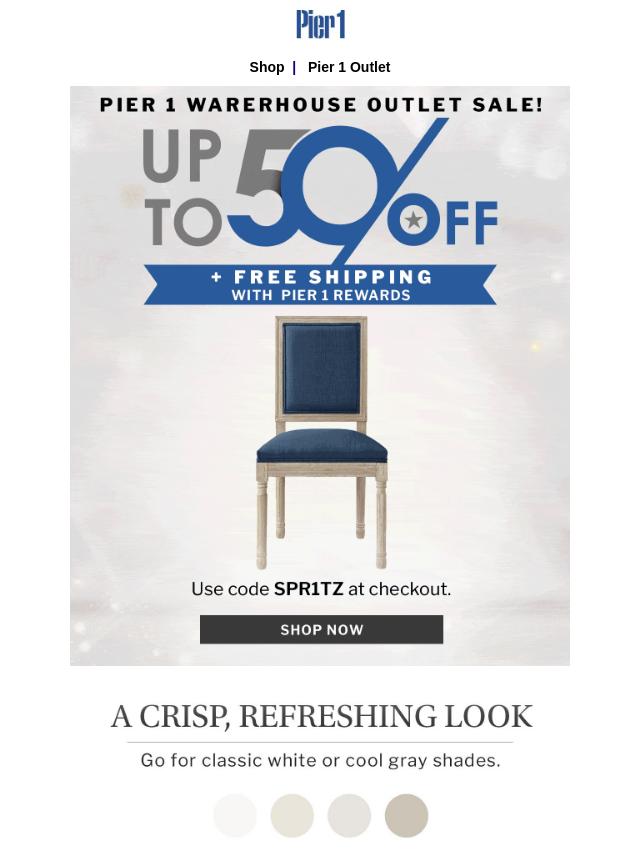Open the Pier 1 Outlet link
Screen dimensions: 640x854
(x=348, y=67)
